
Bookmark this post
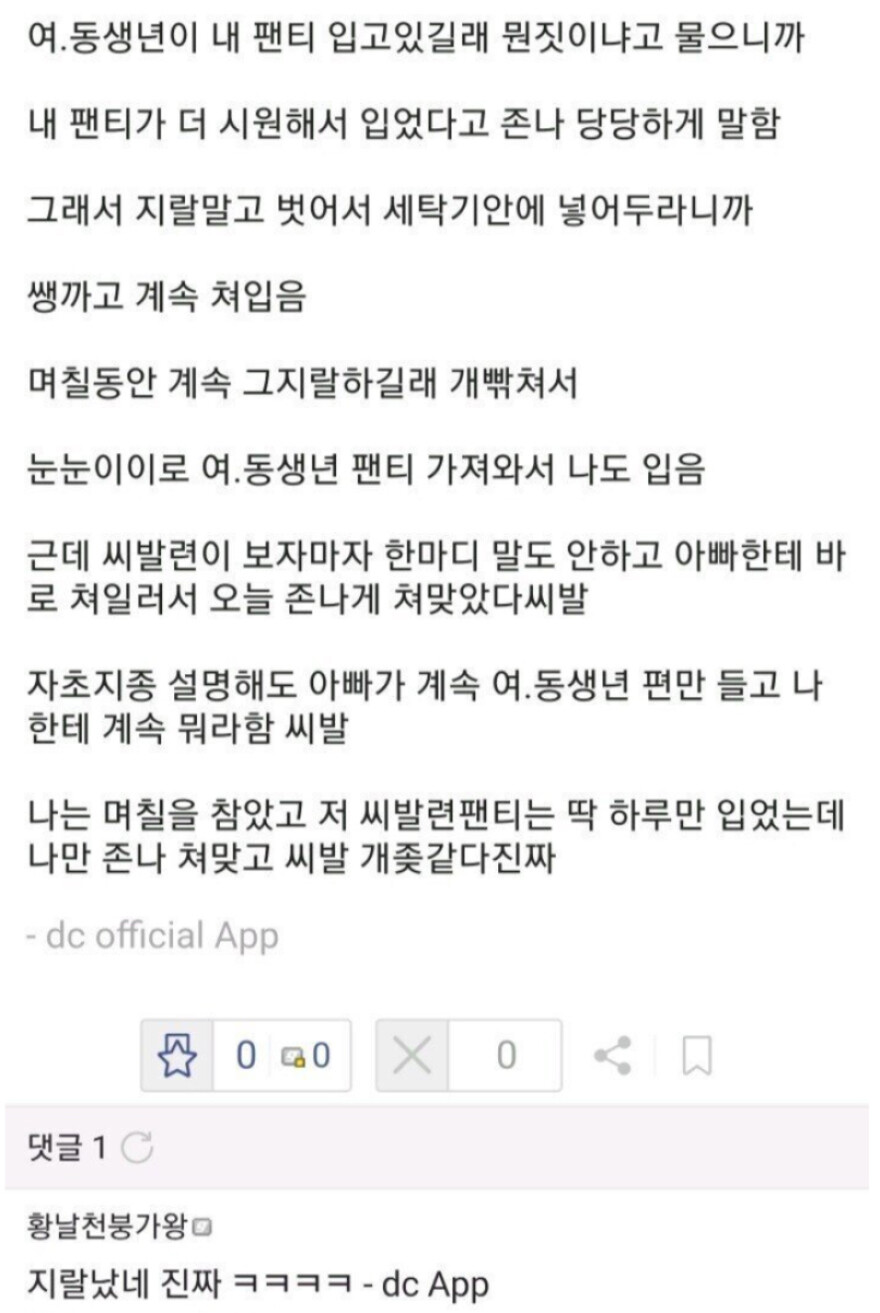[x=696, y=1055]
